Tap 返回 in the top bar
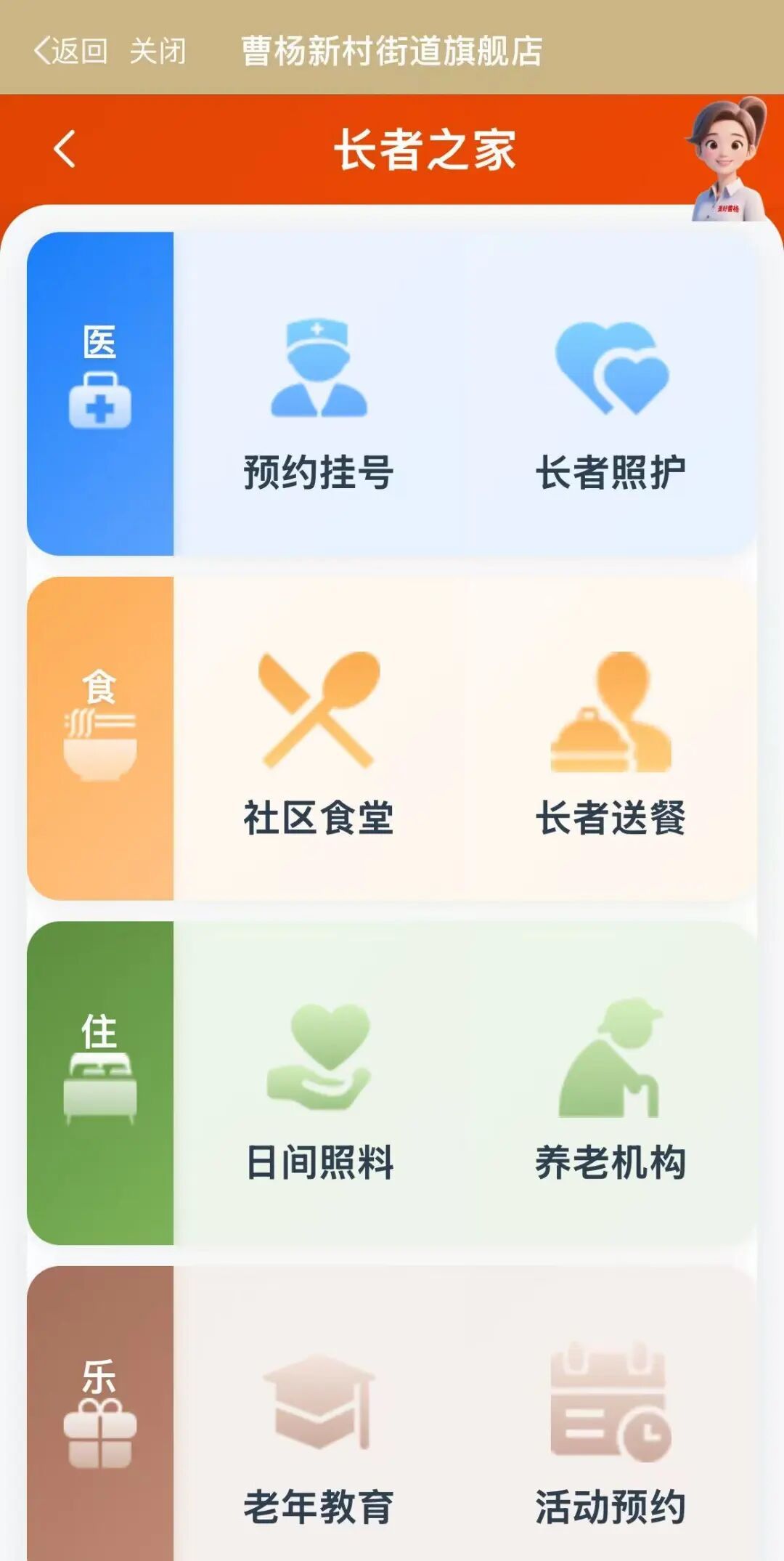The image size is (784, 1561). pos(71,51)
